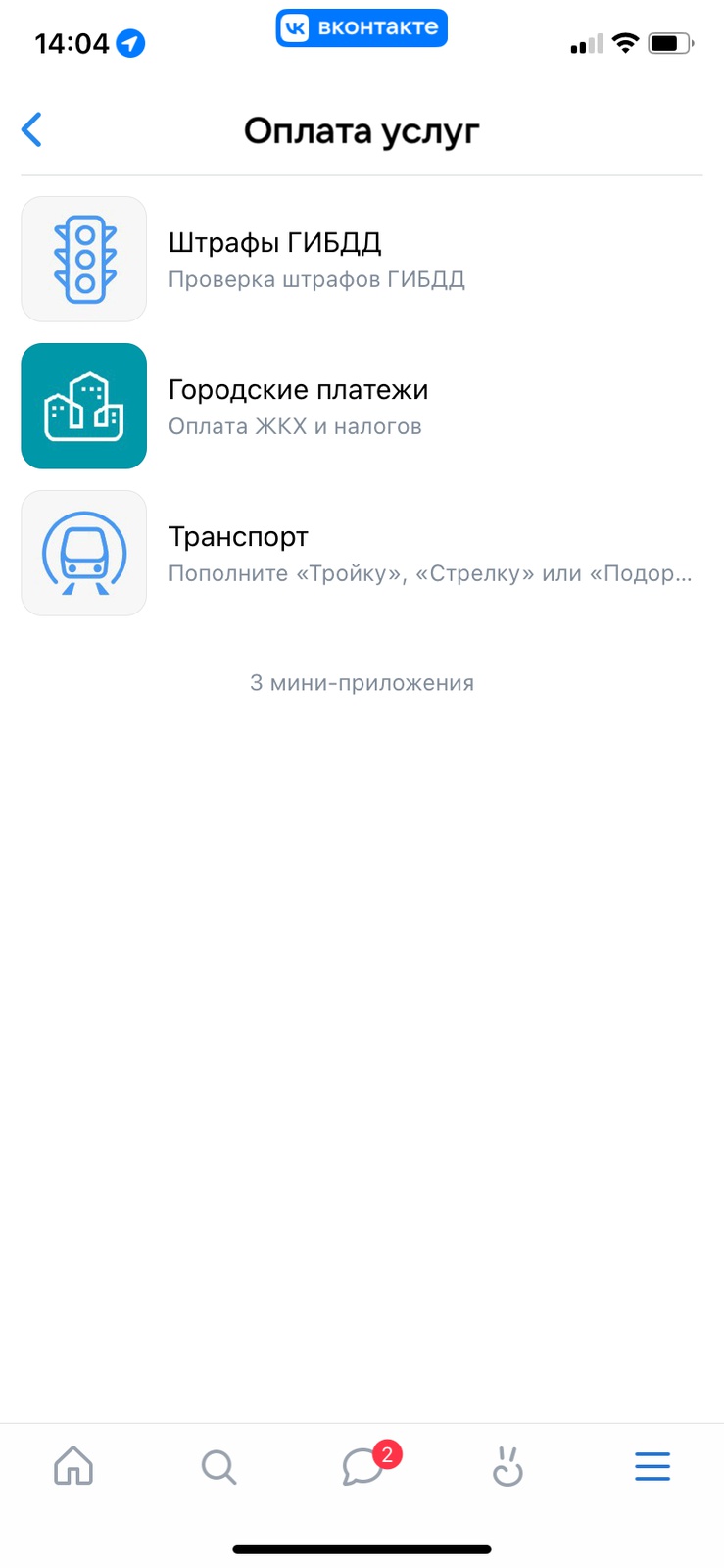Switch to the friends hand-wave tab
Screen dimensions: 724x1568
point(507,1467)
